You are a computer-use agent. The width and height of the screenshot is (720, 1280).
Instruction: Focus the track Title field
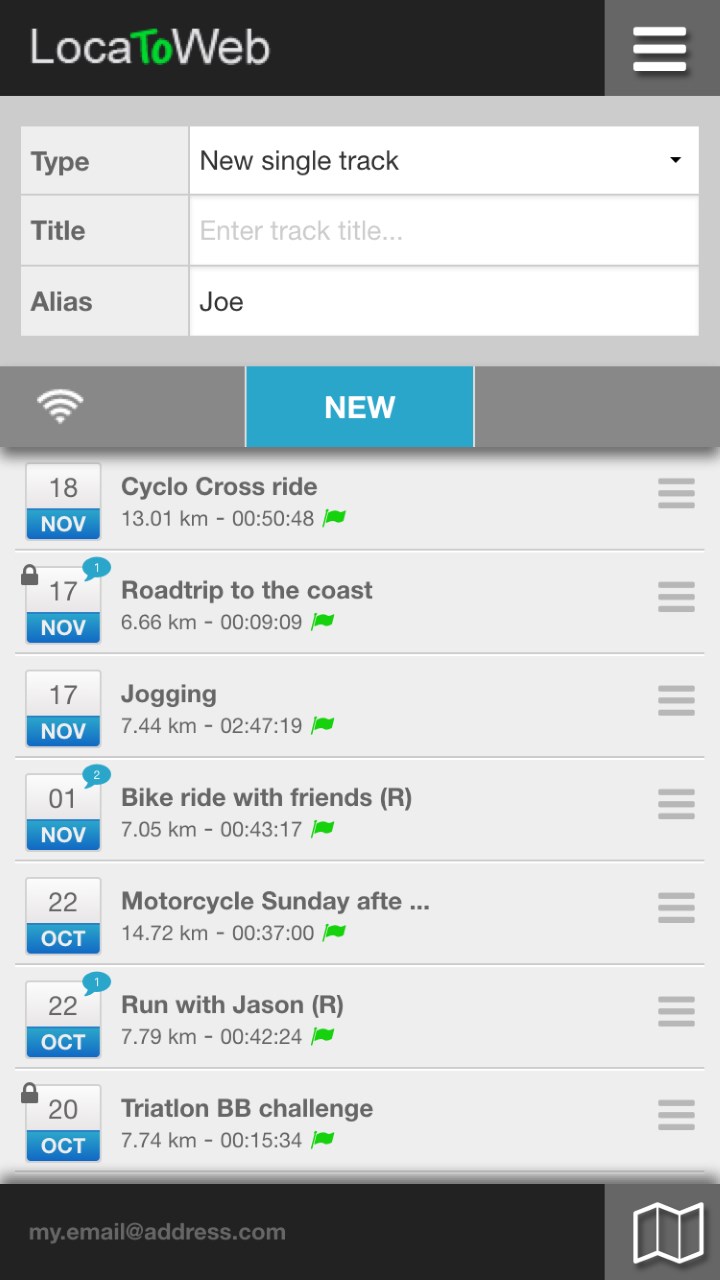coord(443,231)
